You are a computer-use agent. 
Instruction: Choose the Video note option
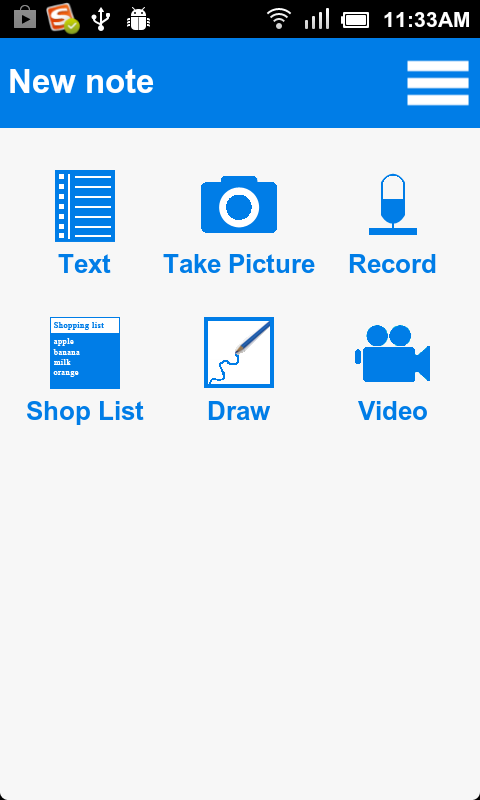[392, 373]
